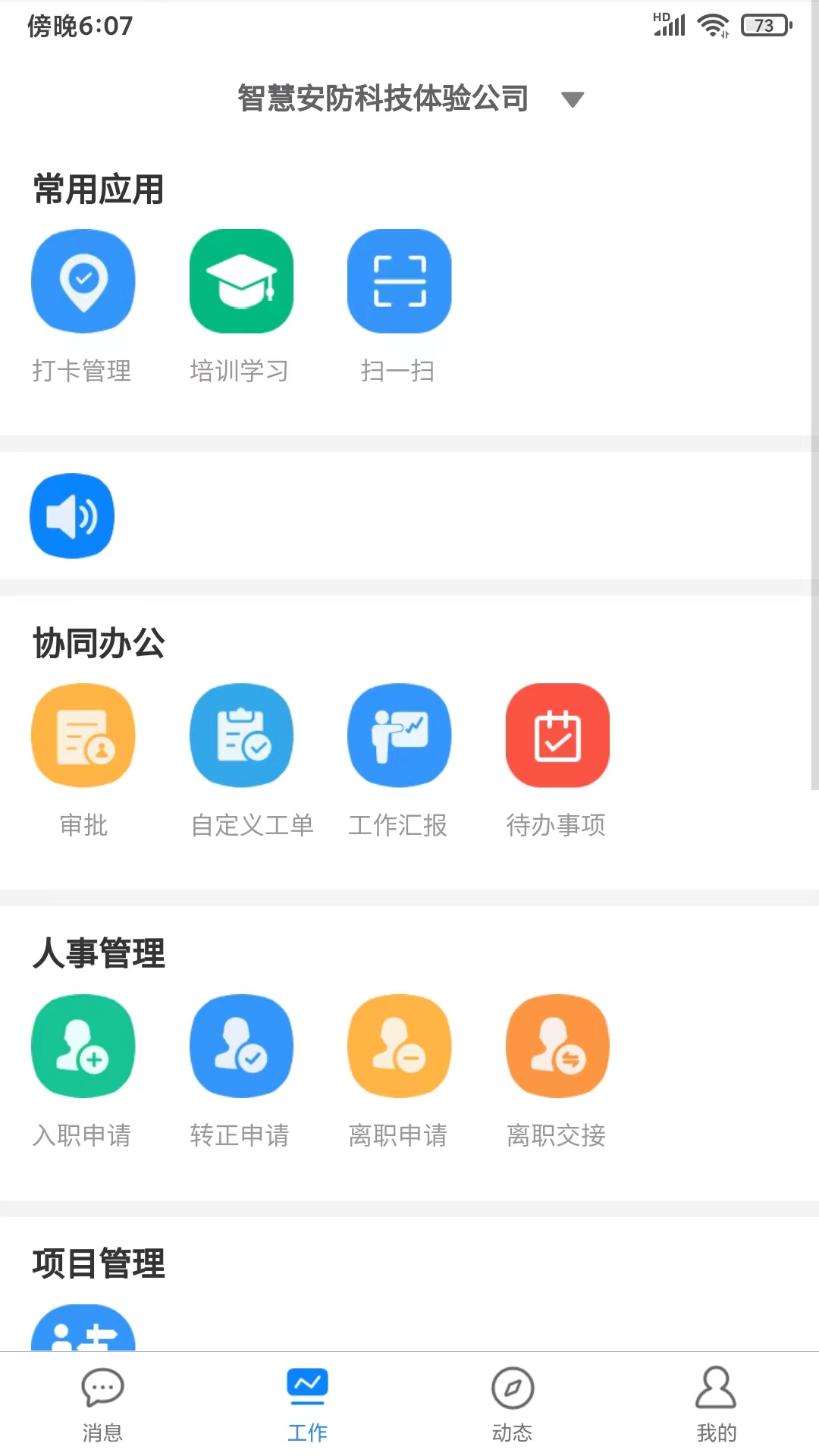
Task: Launch the 扫一扫 scan icon
Action: pyautogui.click(x=399, y=281)
